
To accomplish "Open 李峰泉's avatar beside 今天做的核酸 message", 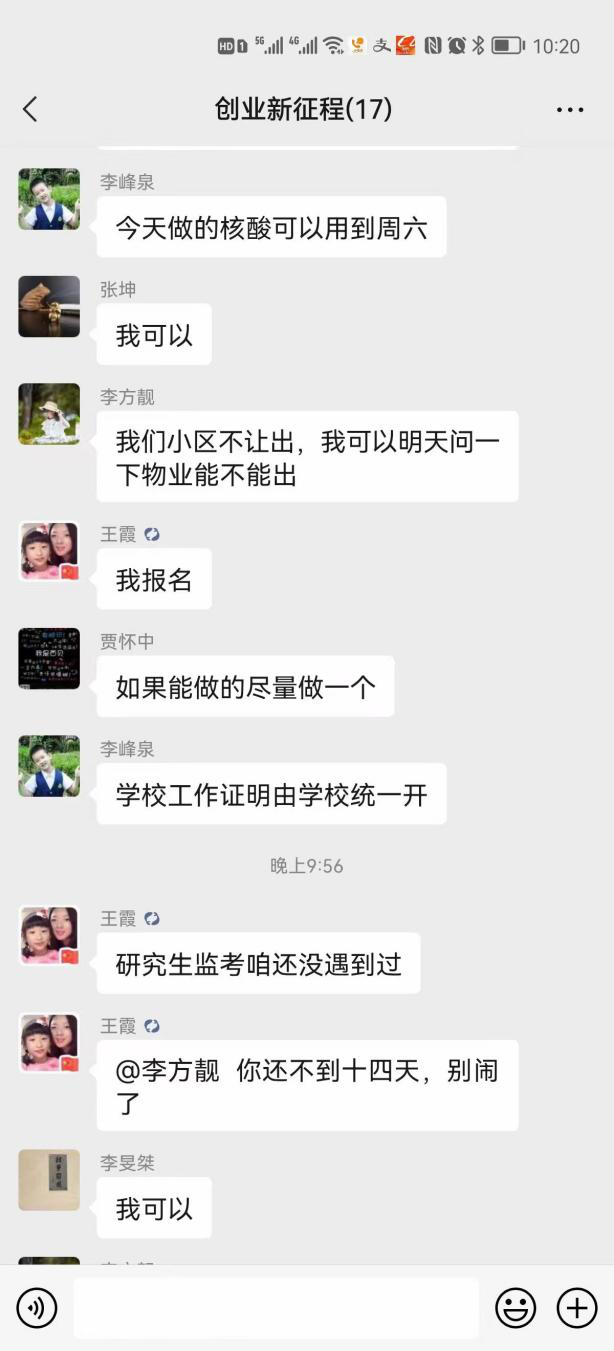I will [49, 199].
